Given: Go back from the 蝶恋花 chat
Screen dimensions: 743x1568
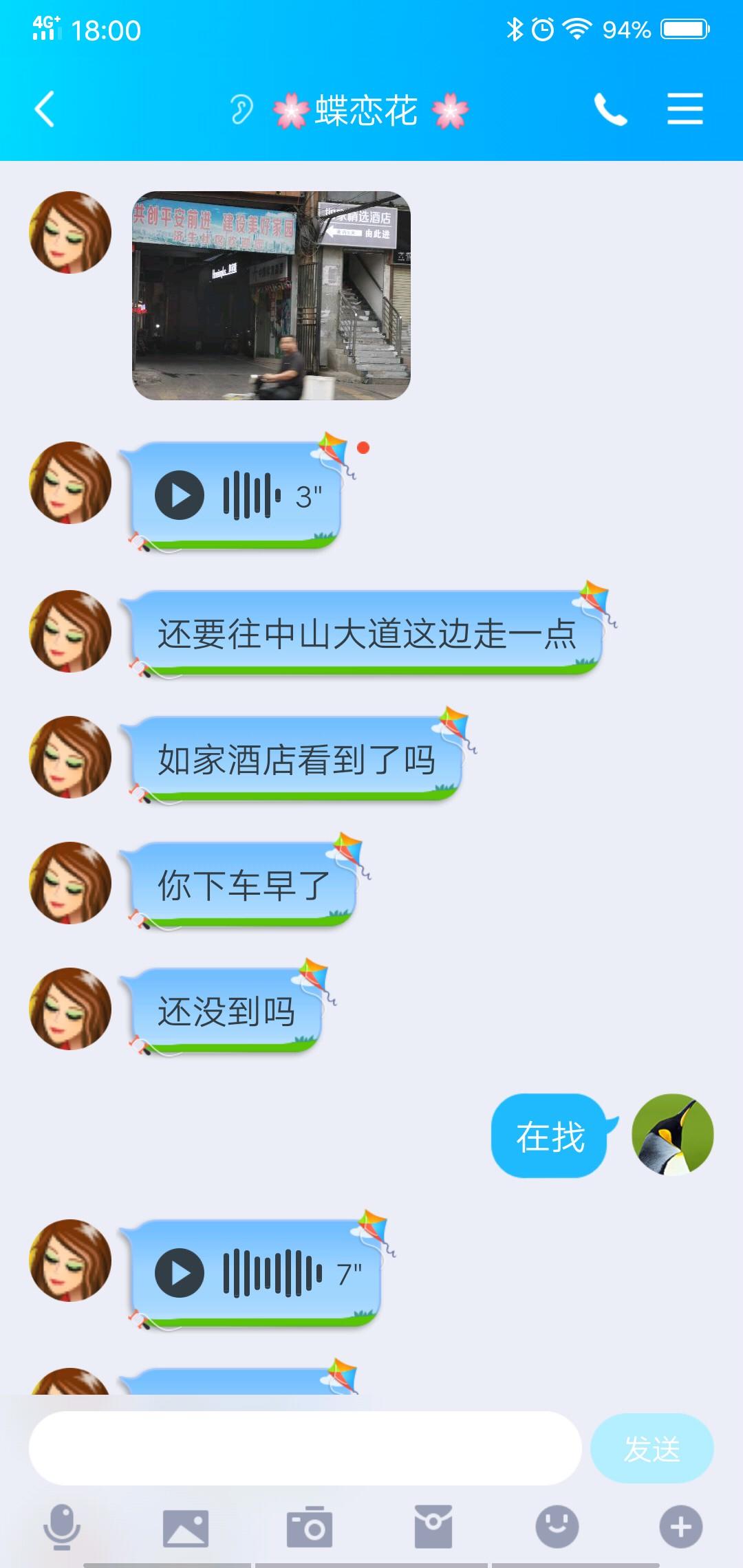Looking at the screenshot, I should click(45, 110).
